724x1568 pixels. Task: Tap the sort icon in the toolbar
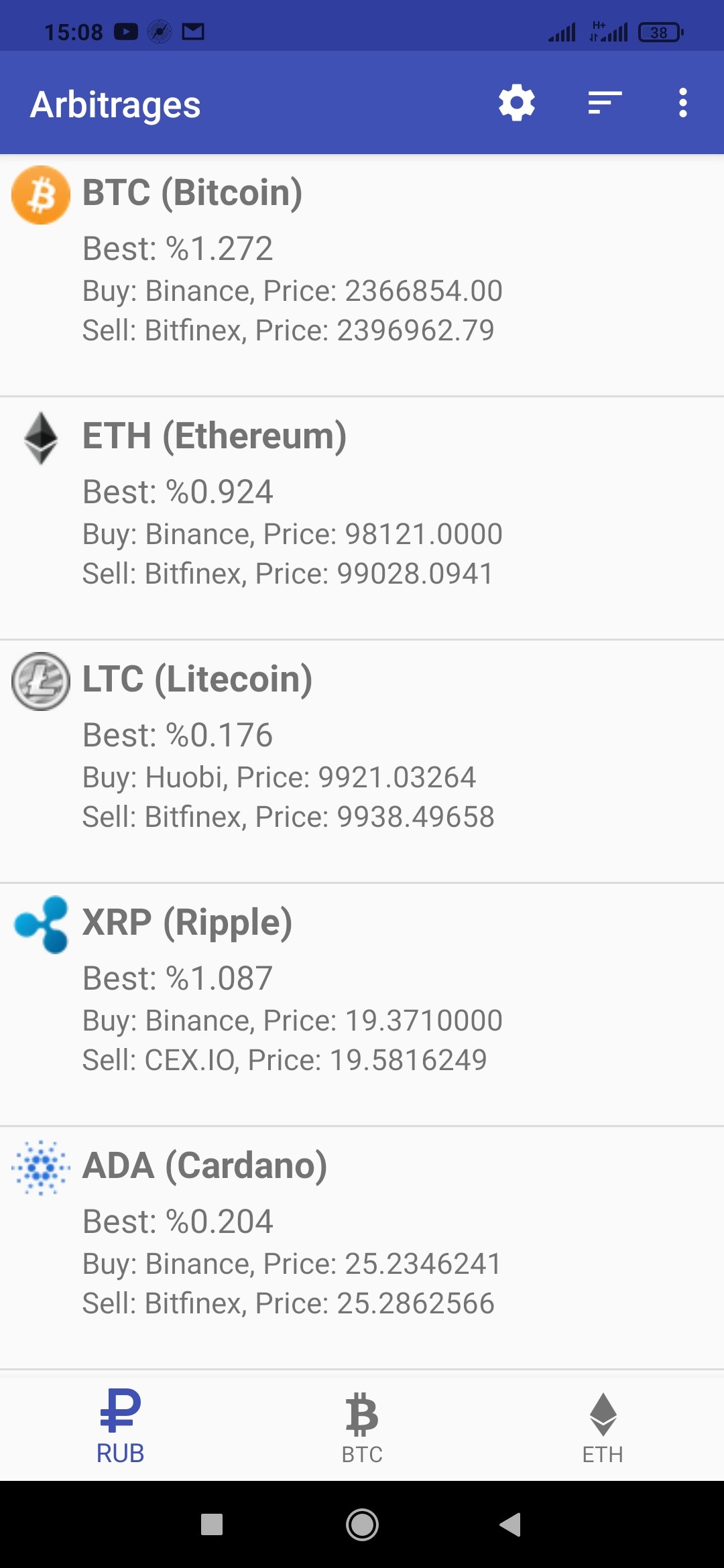pos(605,103)
